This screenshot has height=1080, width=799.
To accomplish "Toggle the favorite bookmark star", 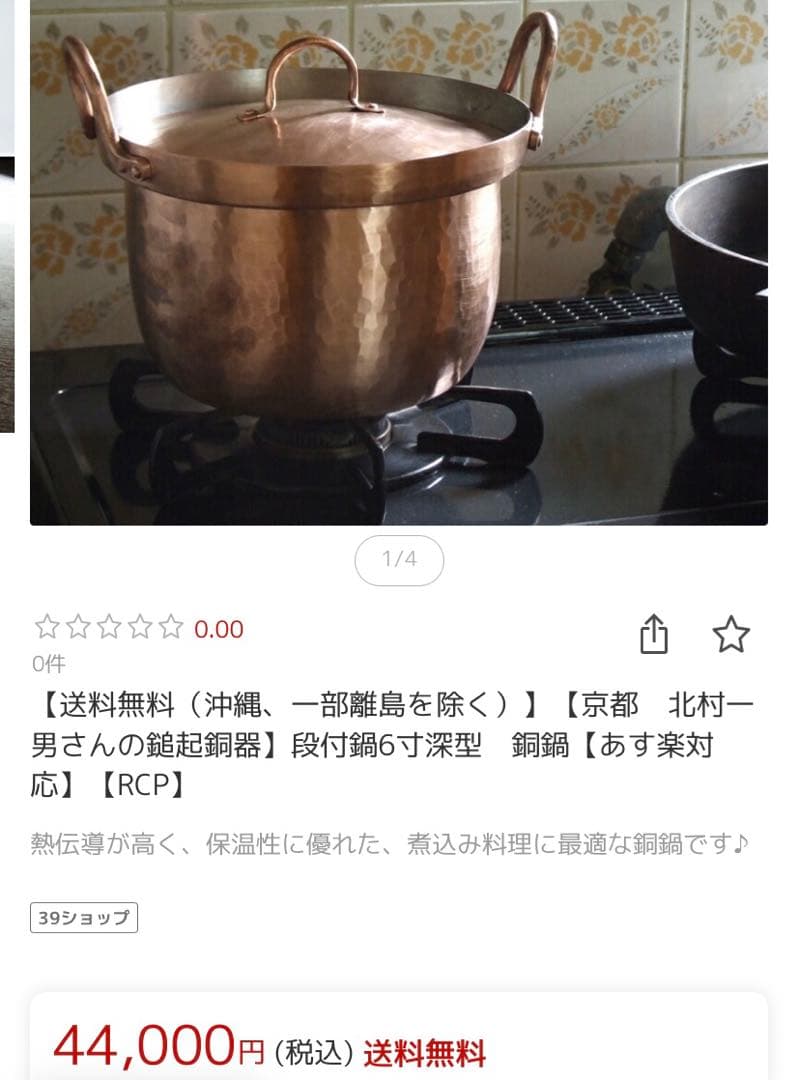I will tap(733, 633).
